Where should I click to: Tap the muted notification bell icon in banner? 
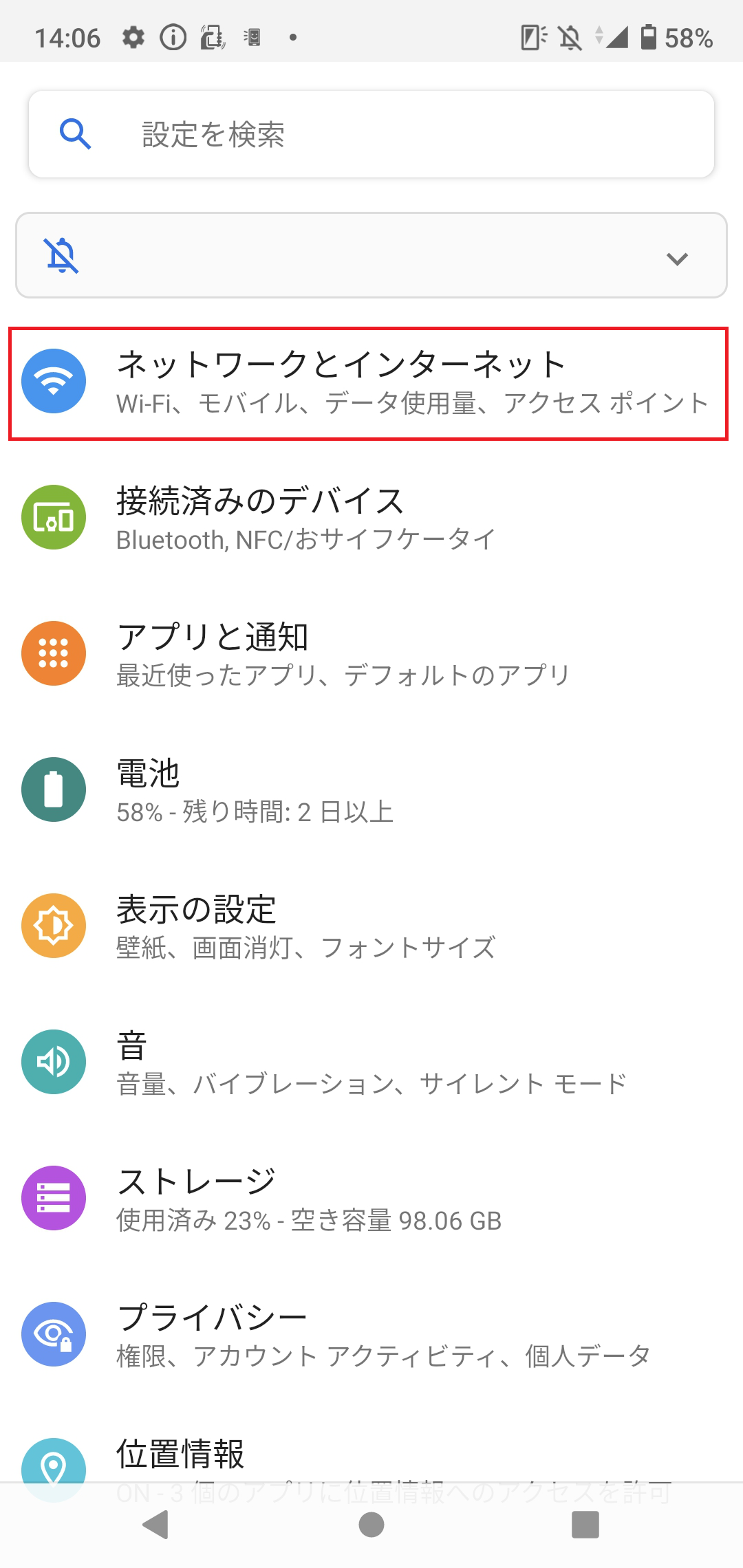pos(61,256)
